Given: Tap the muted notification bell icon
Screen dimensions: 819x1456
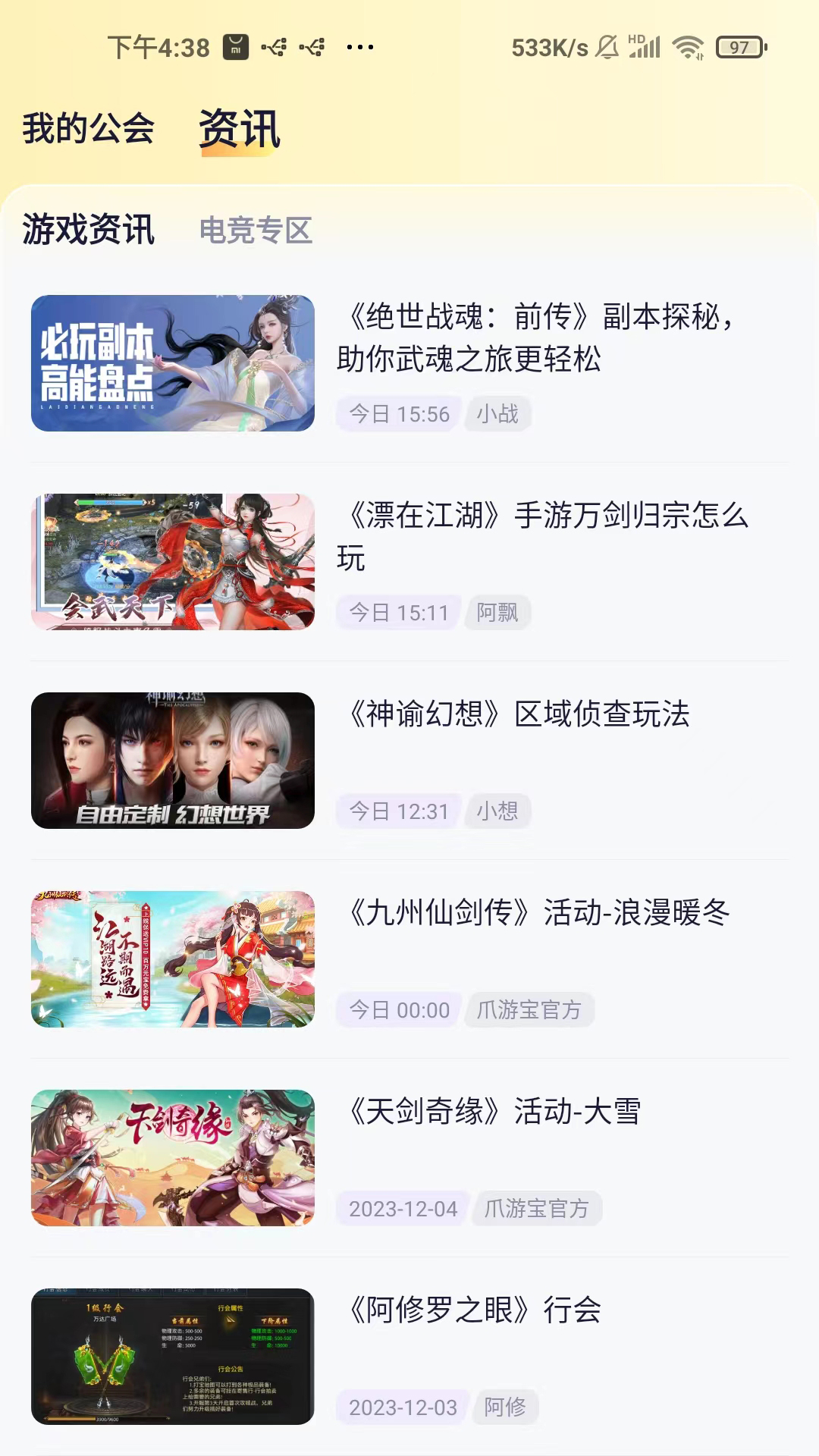Looking at the screenshot, I should pyautogui.click(x=604, y=45).
